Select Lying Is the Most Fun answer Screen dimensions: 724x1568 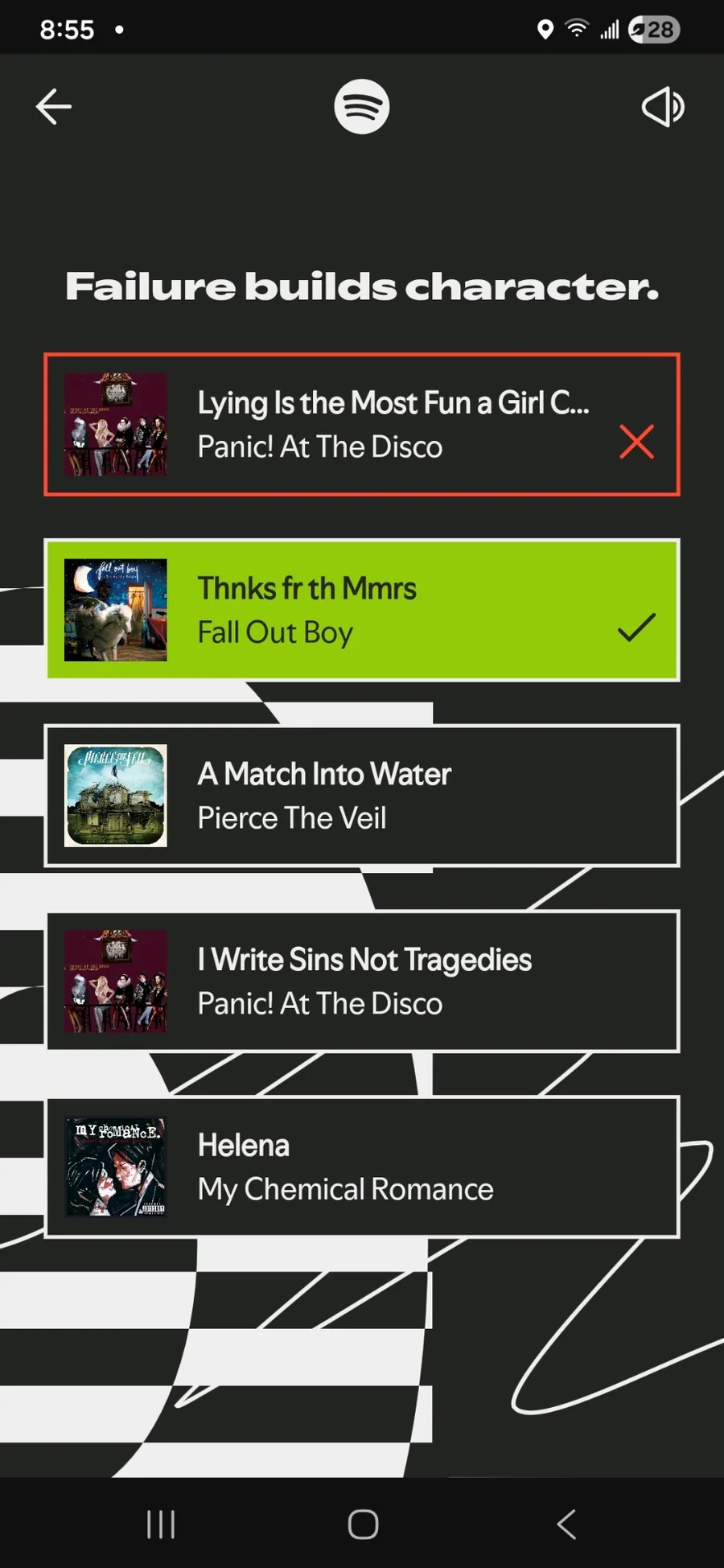[362, 424]
